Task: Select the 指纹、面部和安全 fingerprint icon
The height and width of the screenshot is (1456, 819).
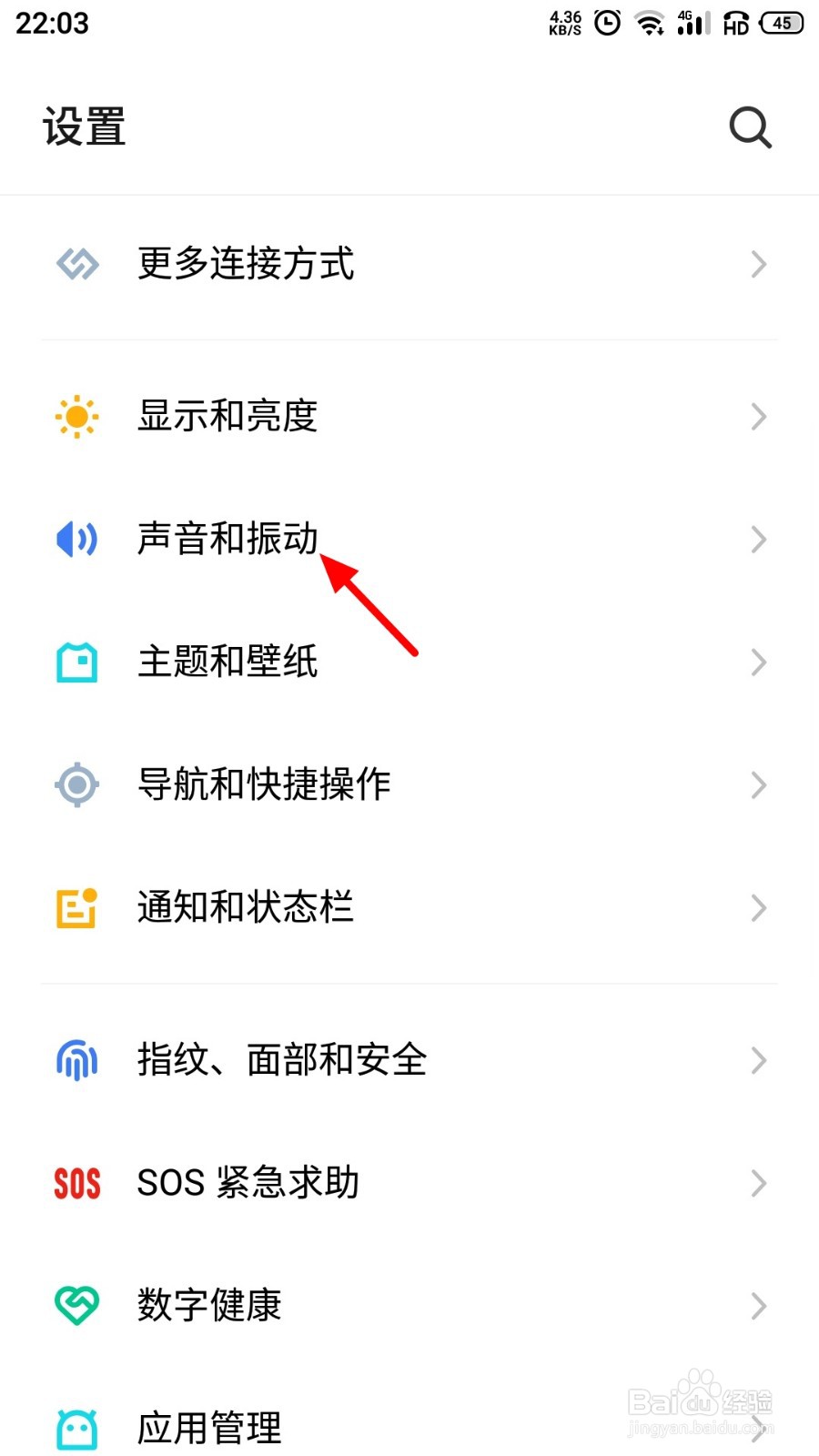Action: [x=76, y=1059]
